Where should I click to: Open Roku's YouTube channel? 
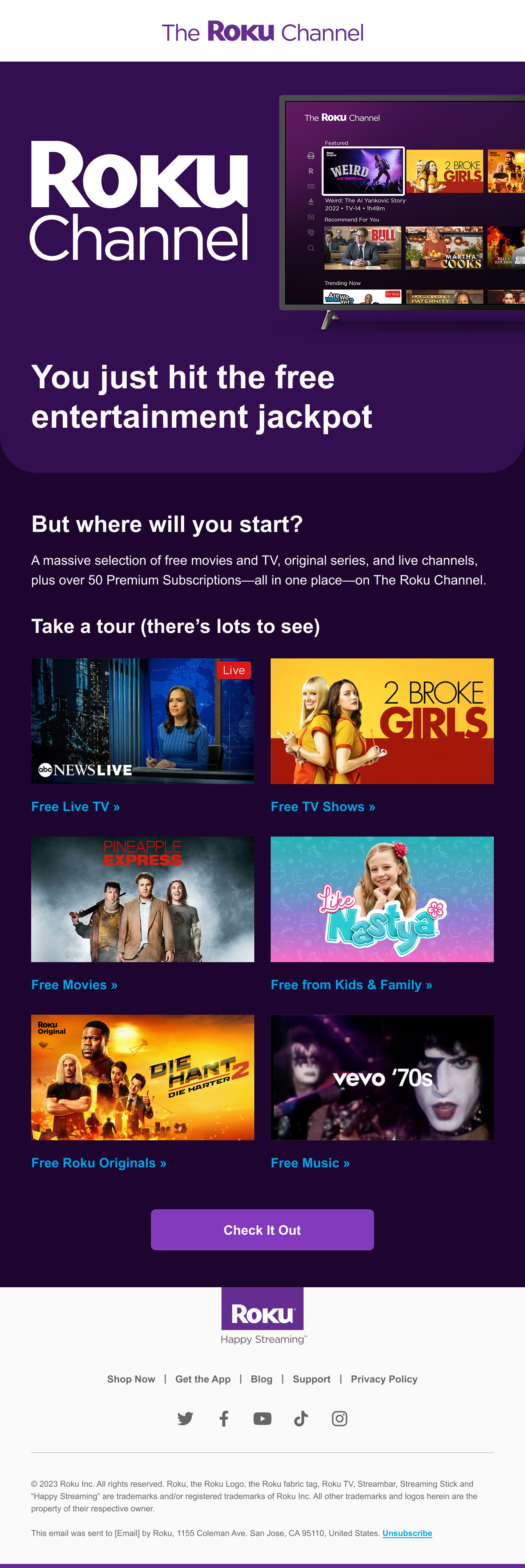click(262, 1419)
